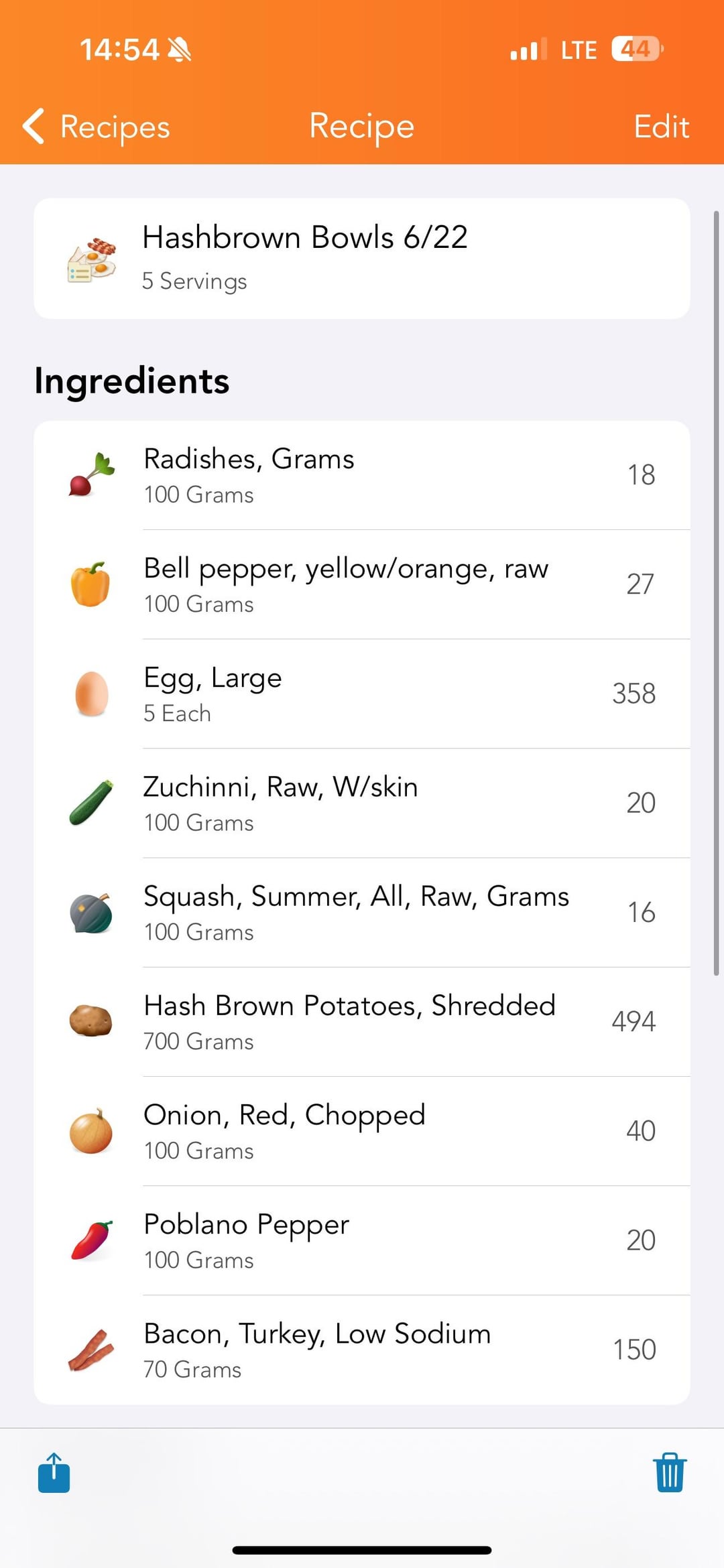Go back to the Recipes list
This screenshot has height=1568, width=724.
pos(97,127)
